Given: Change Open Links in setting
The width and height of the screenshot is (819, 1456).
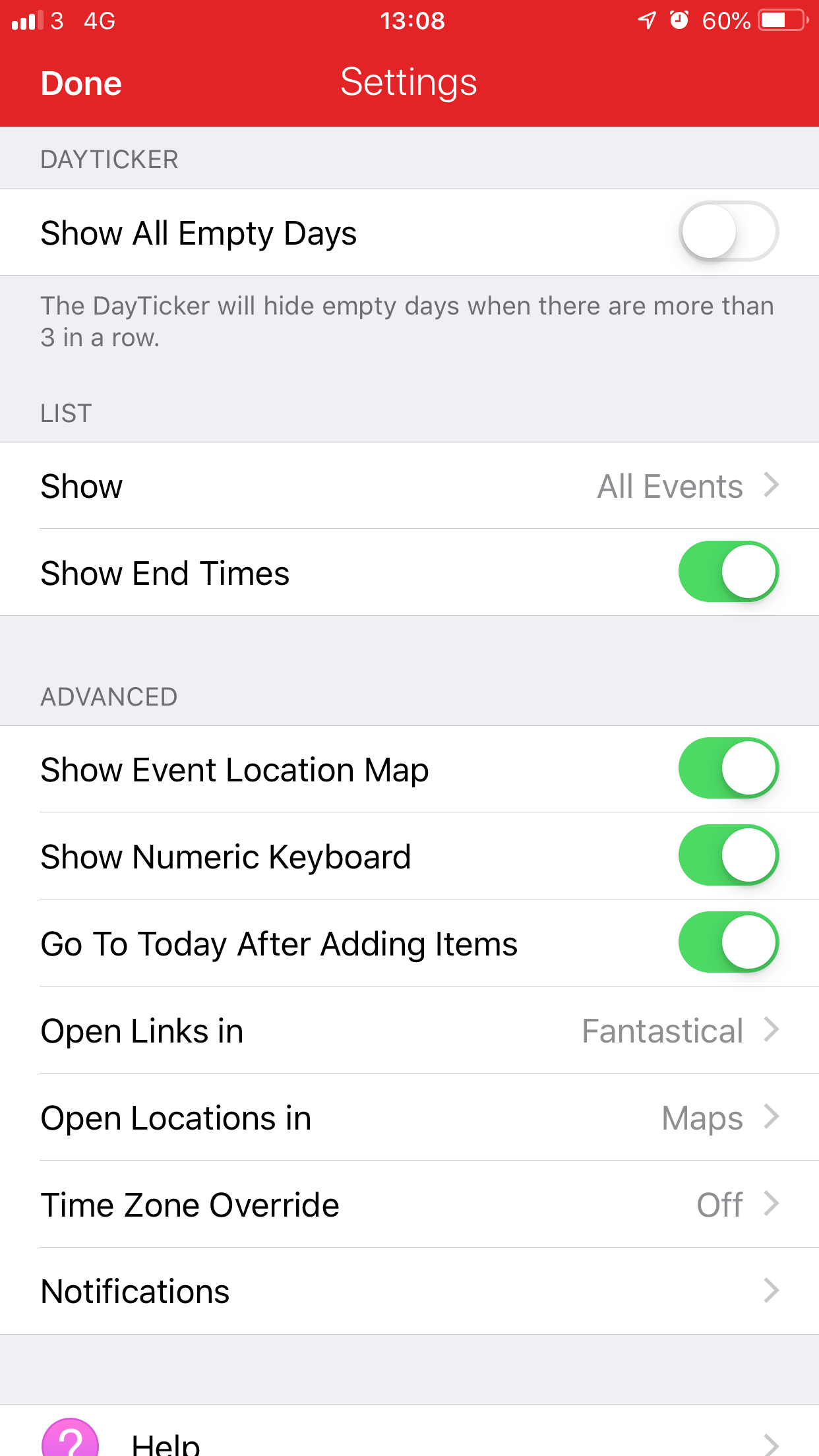Looking at the screenshot, I should pyautogui.click(x=409, y=1030).
